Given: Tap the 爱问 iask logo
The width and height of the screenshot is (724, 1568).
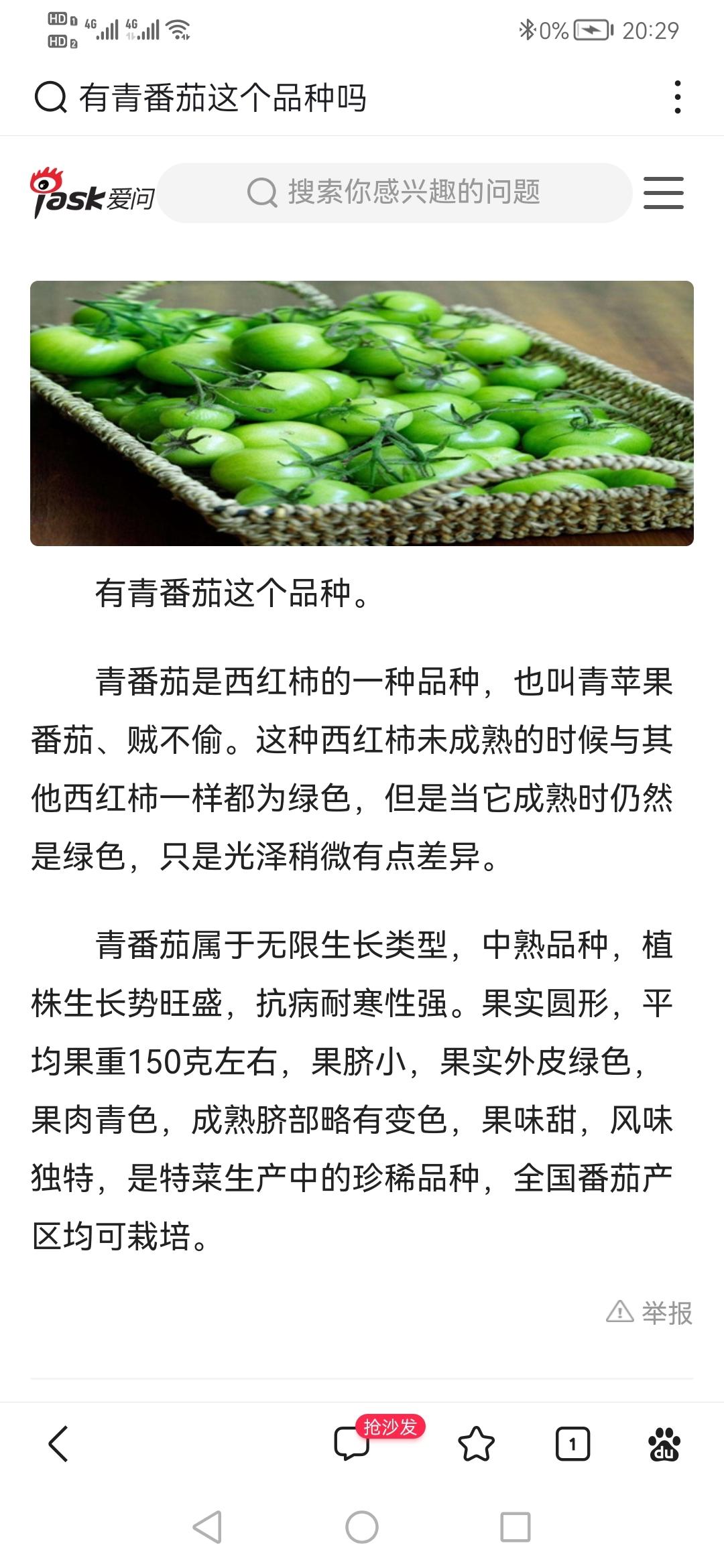Looking at the screenshot, I should pyautogui.click(x=90, y=192).
